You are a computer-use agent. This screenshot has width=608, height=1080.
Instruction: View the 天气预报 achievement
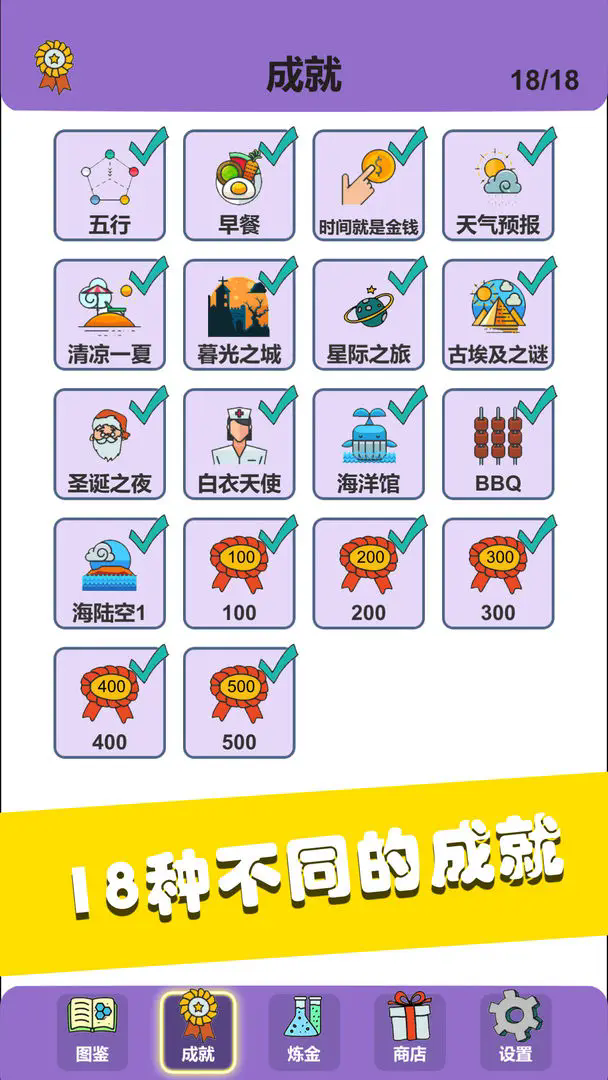[x=498, y=185]
